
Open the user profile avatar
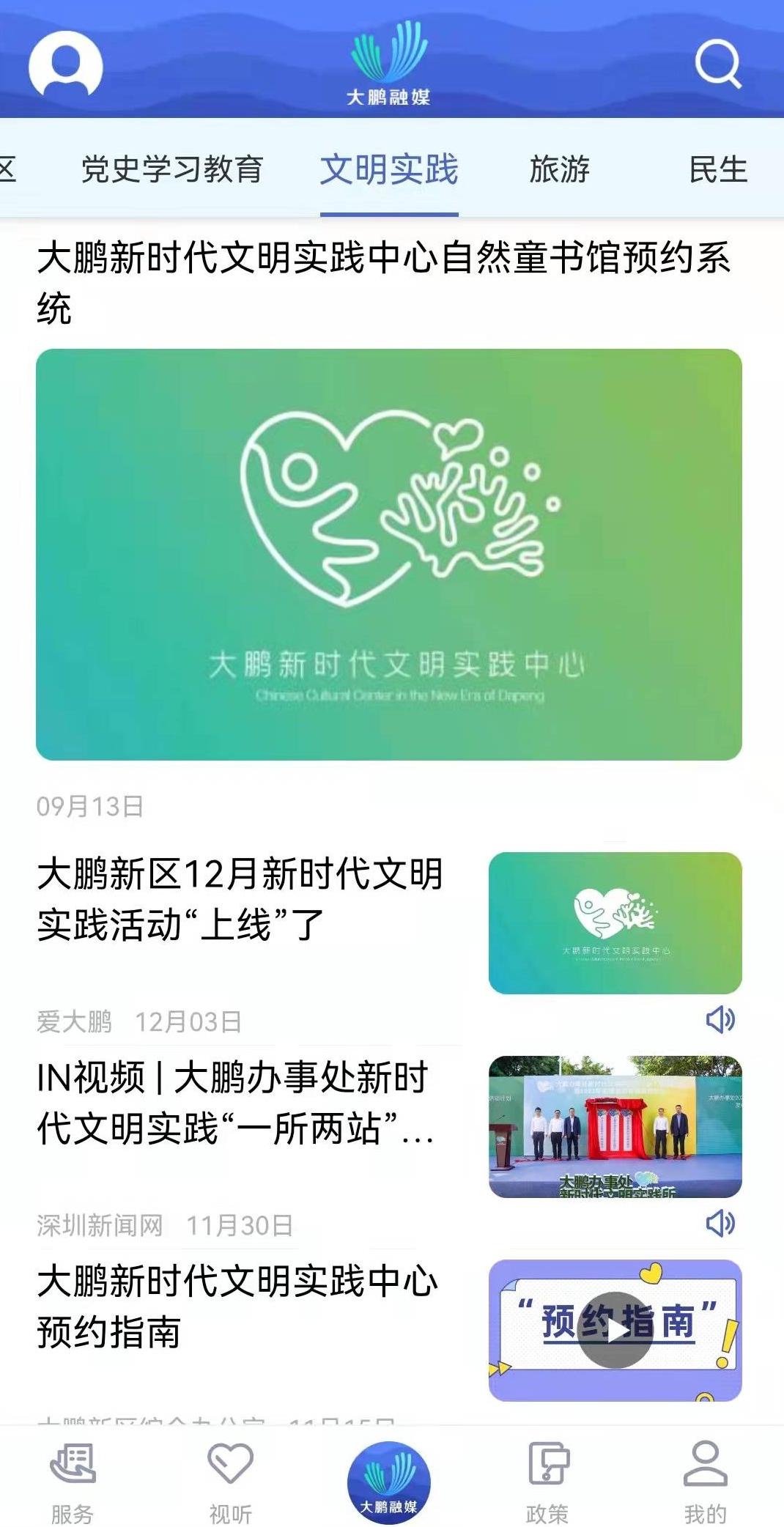(x=66, y=66)
